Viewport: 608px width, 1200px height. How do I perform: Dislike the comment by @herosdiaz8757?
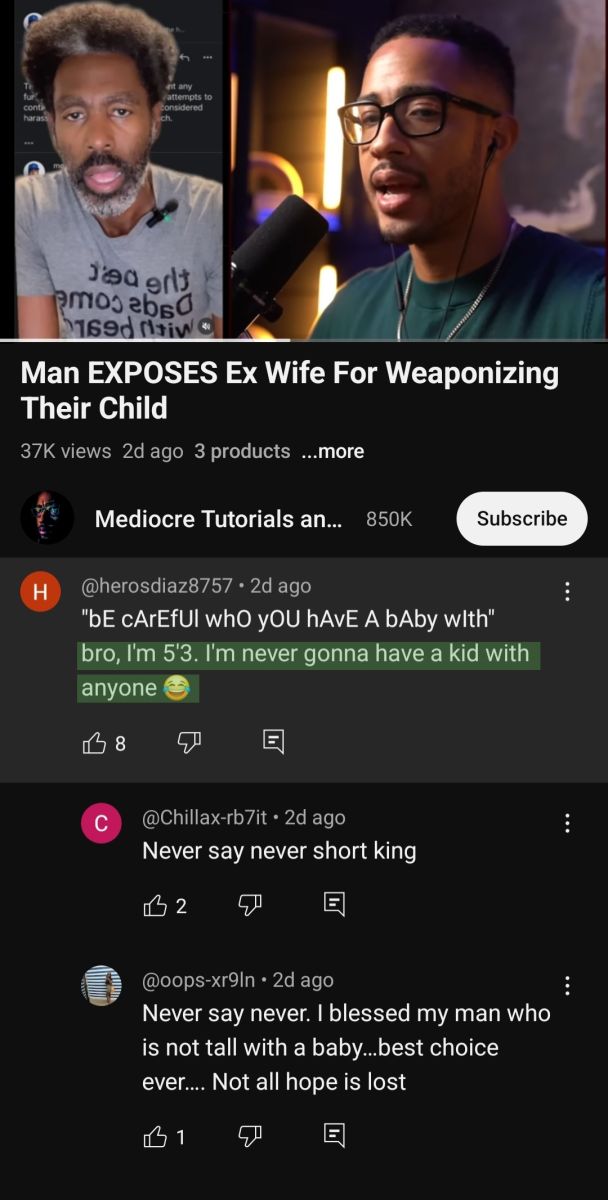pos(189,742)
